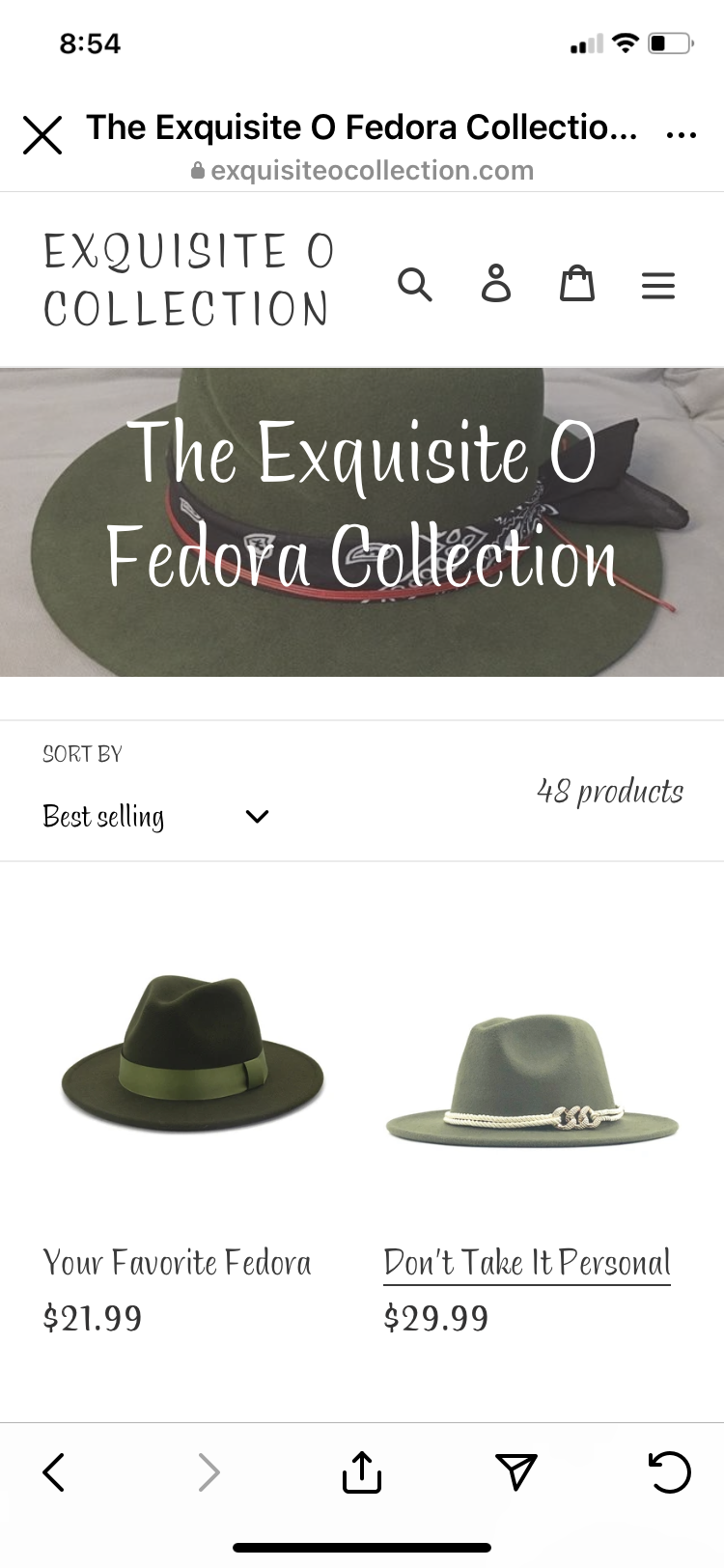724x1568 pixels.
Task: Open the hamburger navigation menu
Action: [658, 286]
